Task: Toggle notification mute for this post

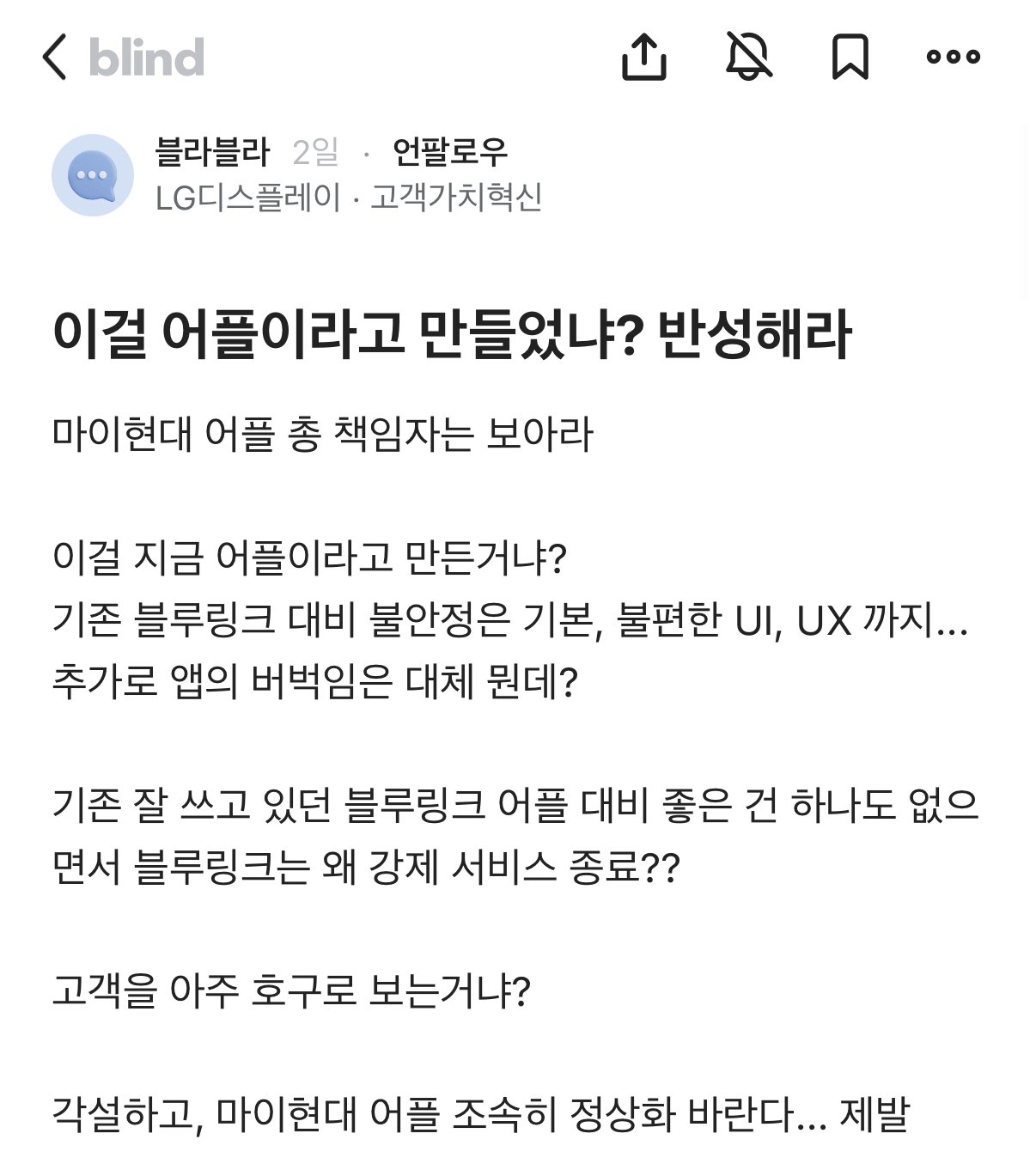Action: (748, 57)
